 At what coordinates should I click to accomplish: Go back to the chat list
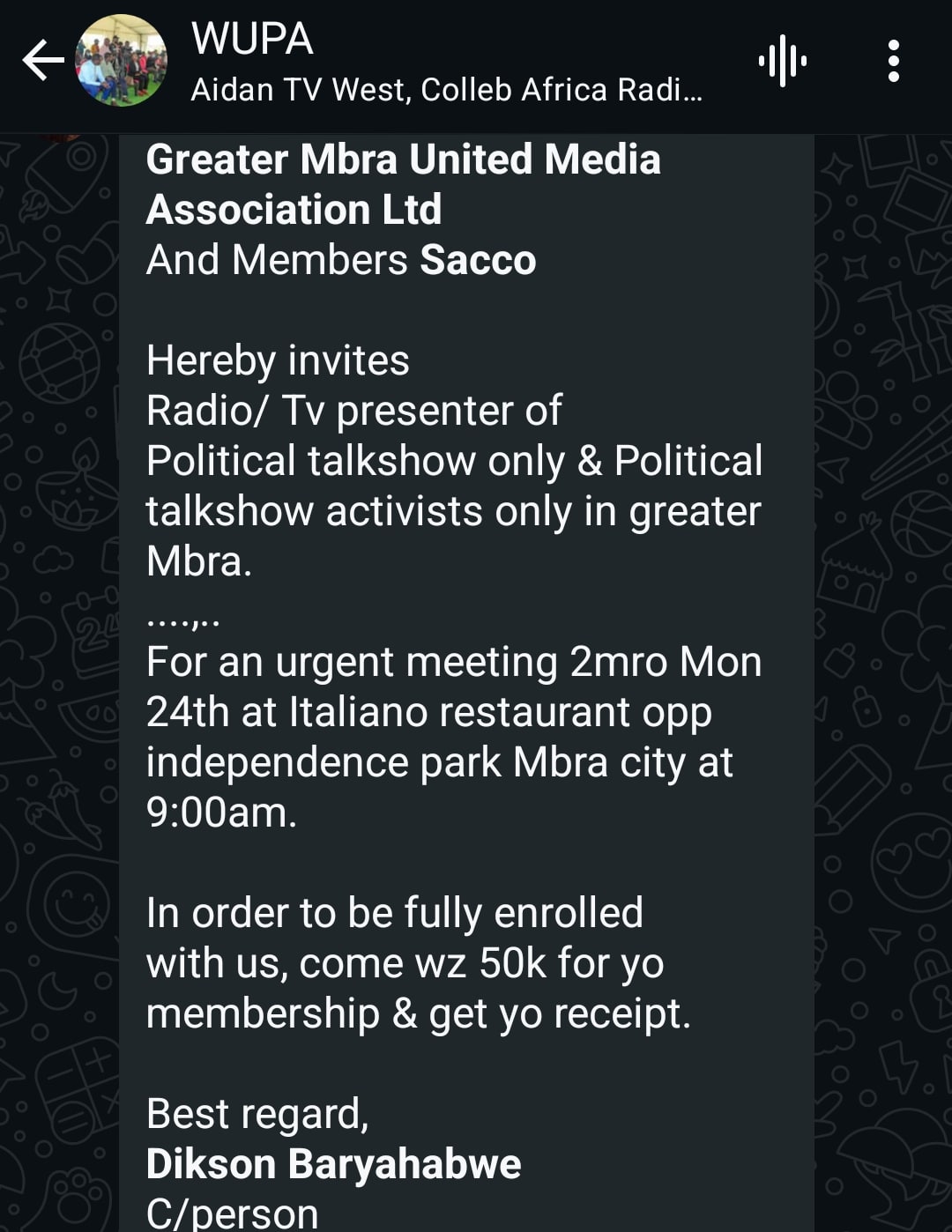point(42,62)
